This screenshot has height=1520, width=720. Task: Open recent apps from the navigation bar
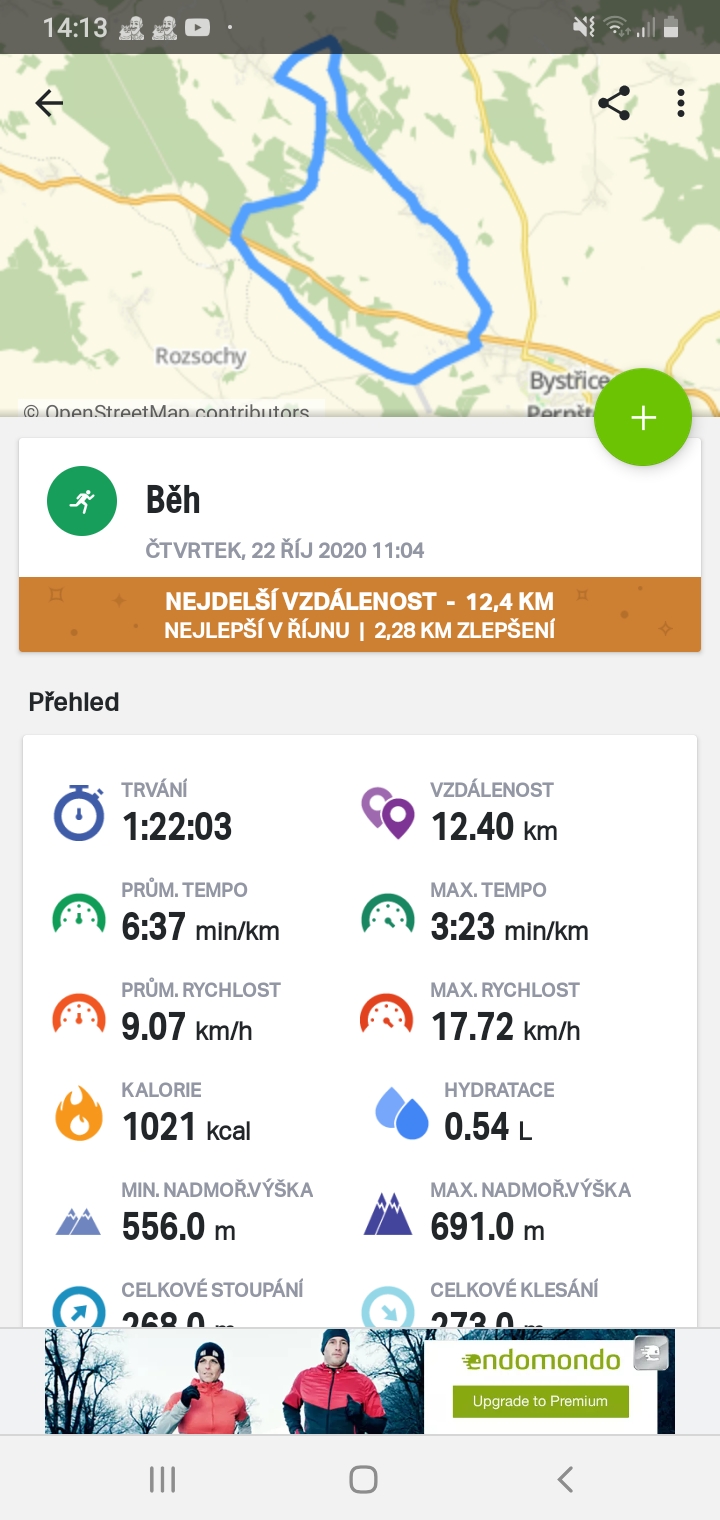point(162,1479)
